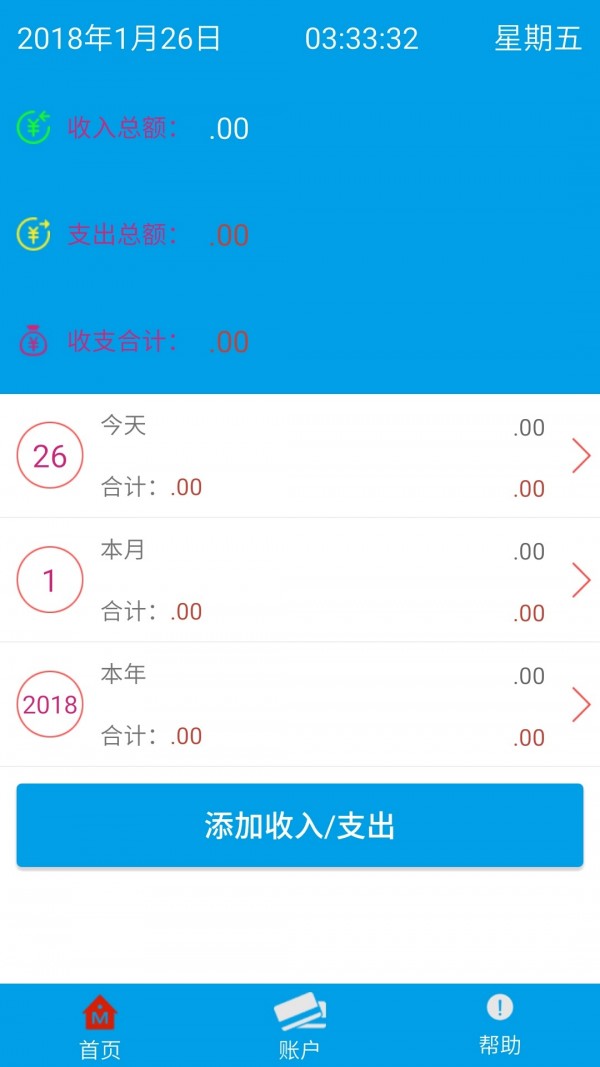Switch to the 首页 tab
Image resolution: width=600 pixels, height=1067 pixels.
[100, 1026]
